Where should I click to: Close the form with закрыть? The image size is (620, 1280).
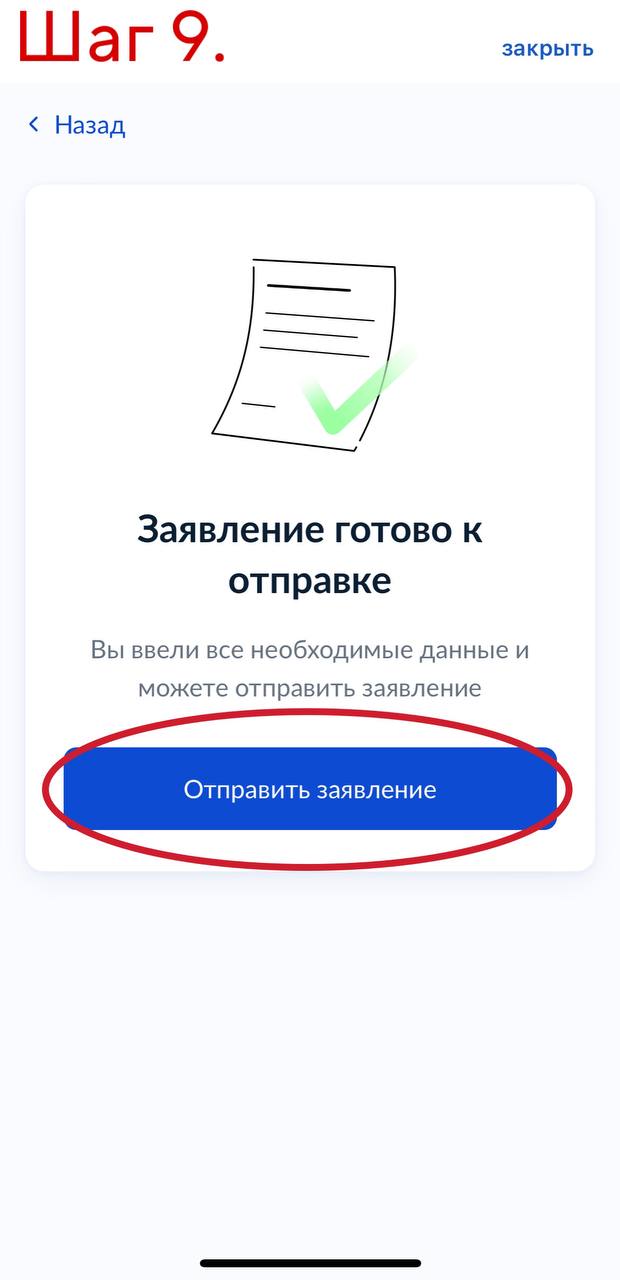click(x=547, y=48)
